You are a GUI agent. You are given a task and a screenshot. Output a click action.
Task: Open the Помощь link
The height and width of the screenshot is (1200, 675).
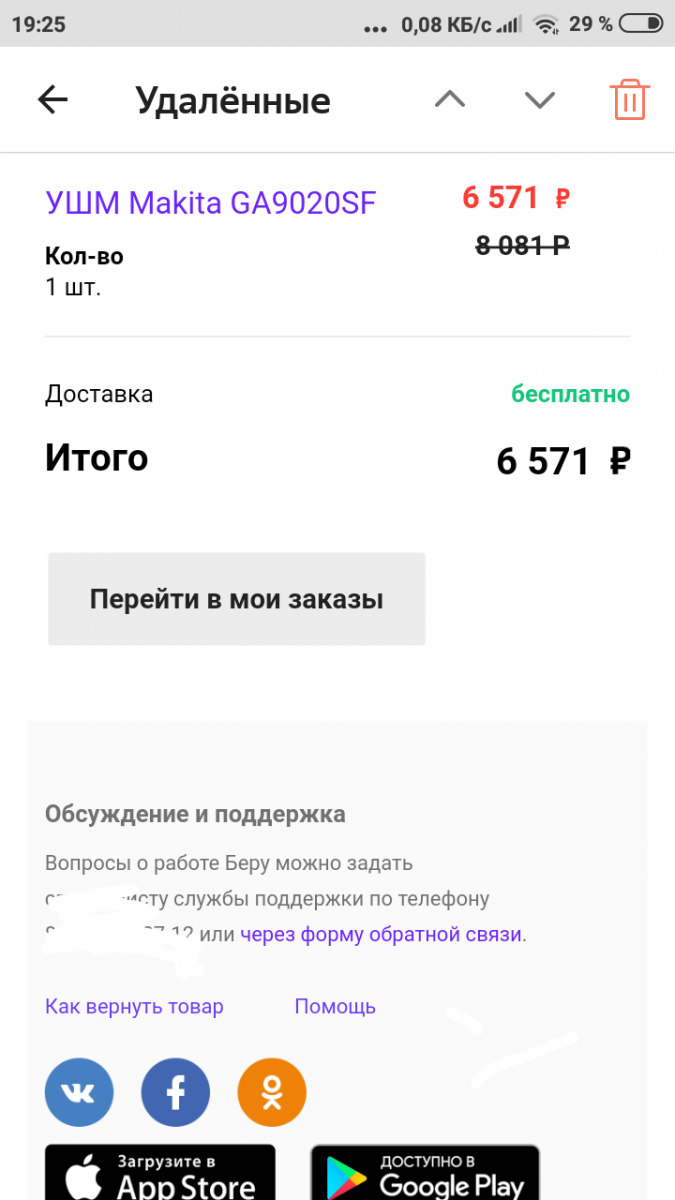point(335,1006)
